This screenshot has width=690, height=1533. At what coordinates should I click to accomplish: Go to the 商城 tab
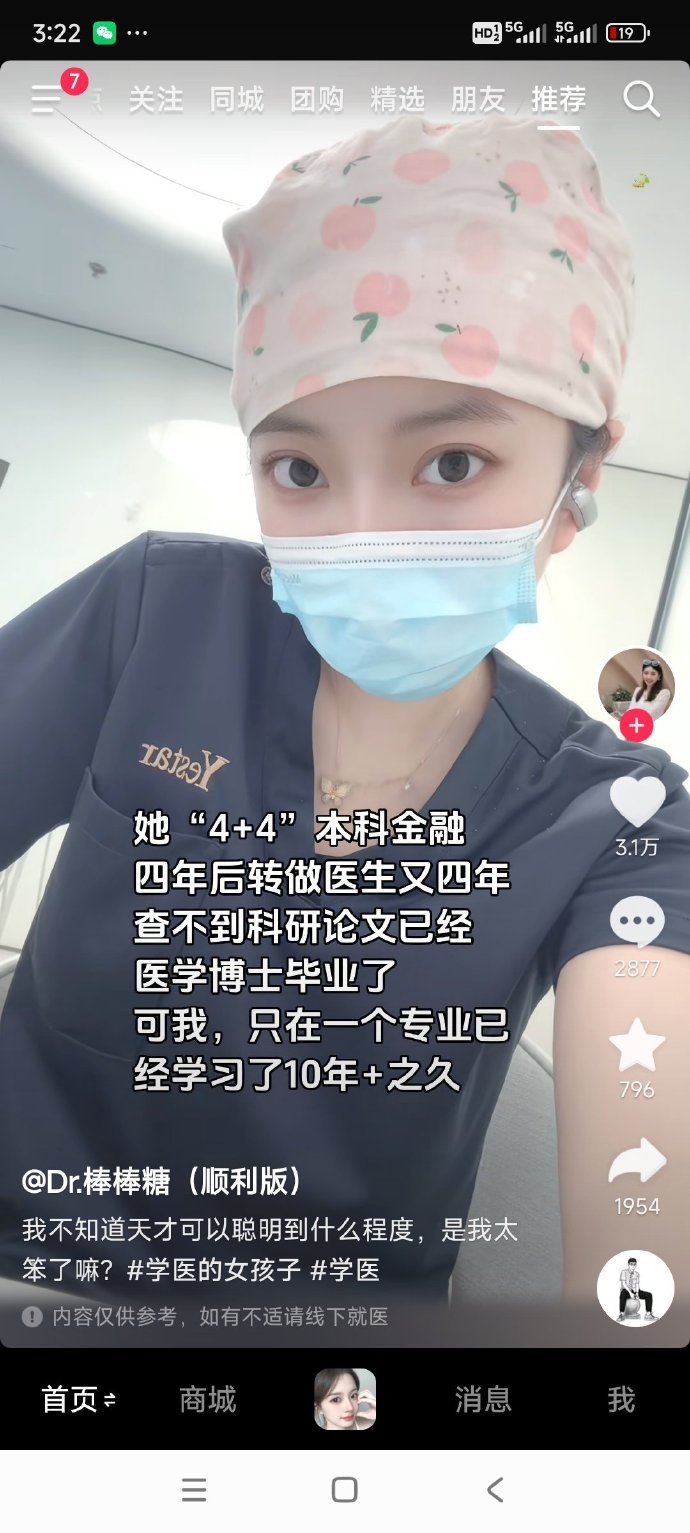[208, 1399]
